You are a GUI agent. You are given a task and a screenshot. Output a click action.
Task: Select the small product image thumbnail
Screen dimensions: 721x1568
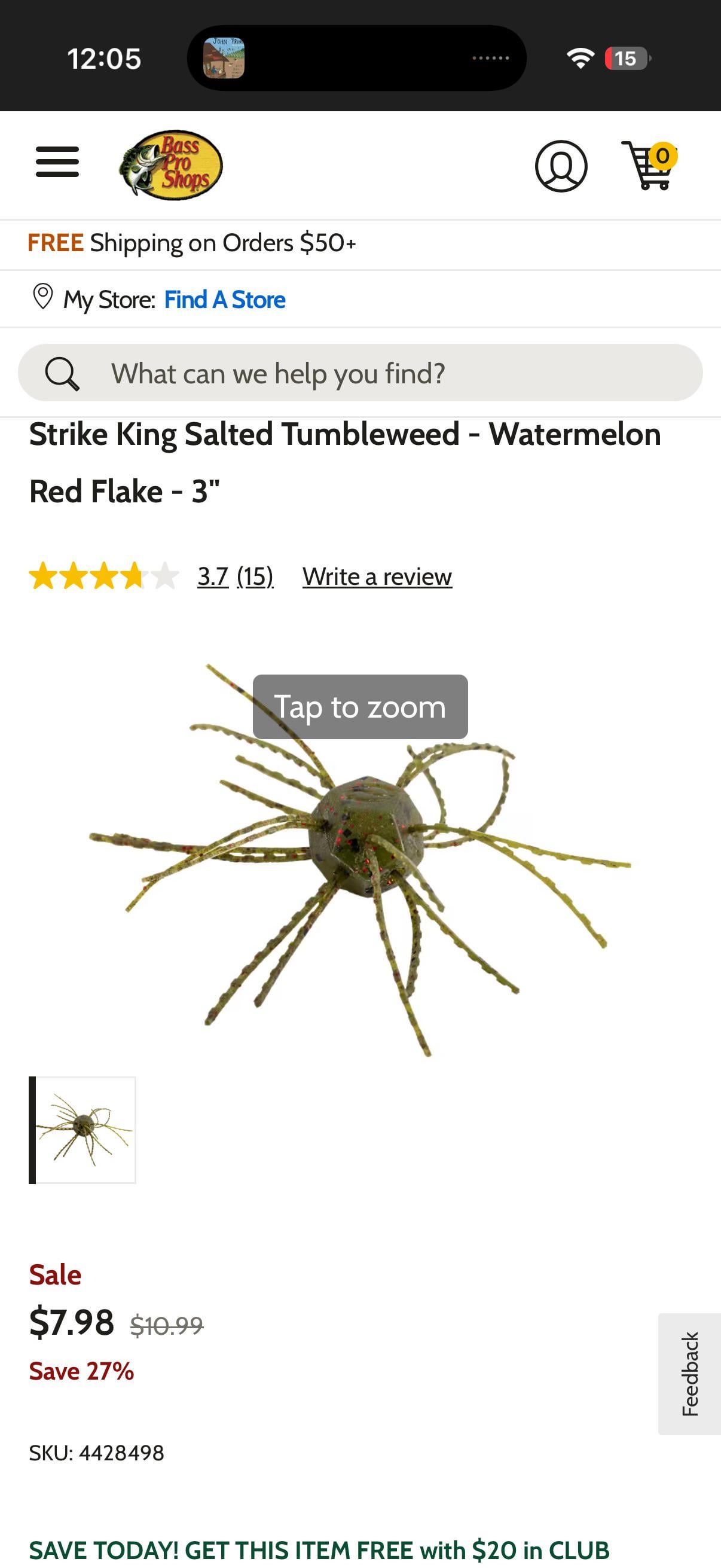click(x=83, y=1130)
